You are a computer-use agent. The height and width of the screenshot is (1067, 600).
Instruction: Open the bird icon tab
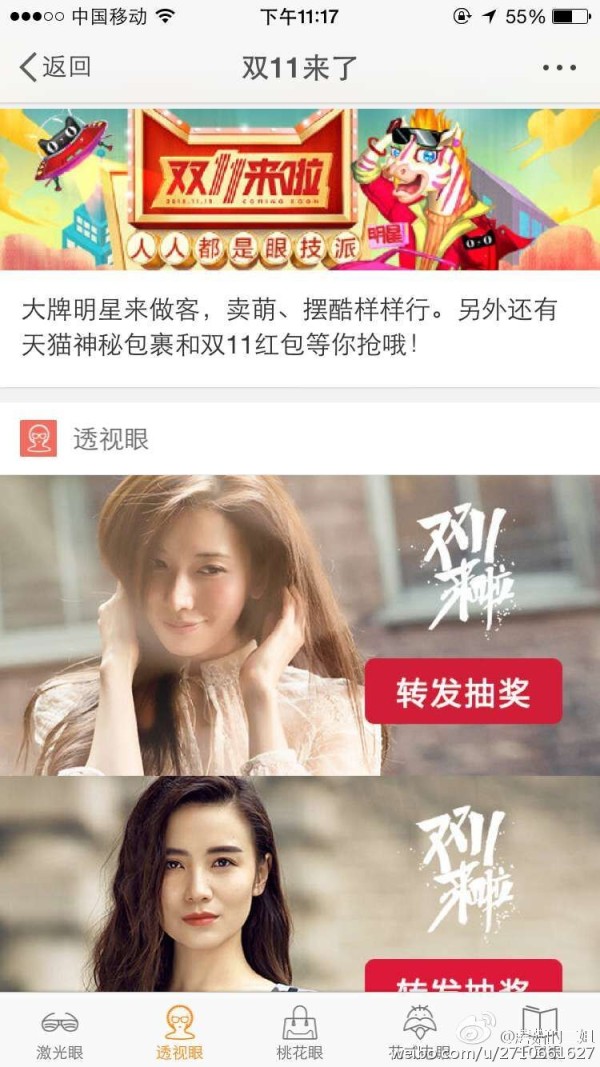tap(419, 1033)
